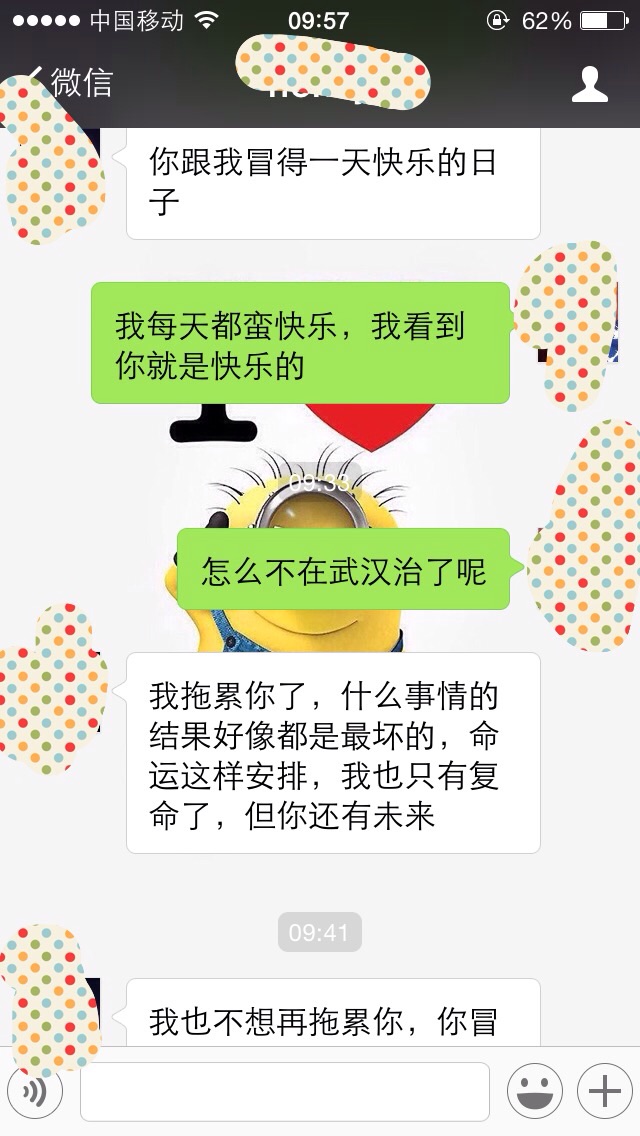Viewport: 640px width, 1136px height.
Task: Open the emoji sticker panel
Action: click(533, 1091)
